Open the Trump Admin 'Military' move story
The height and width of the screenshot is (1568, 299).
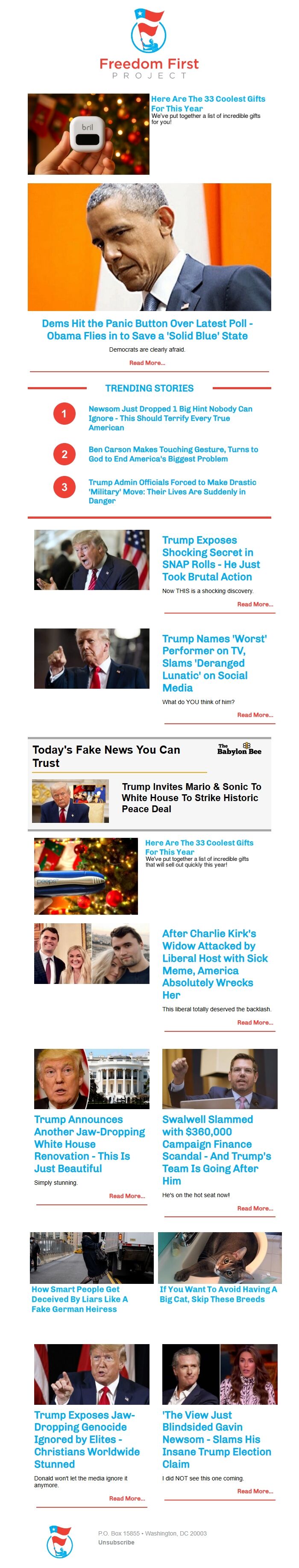pos(172,491)
